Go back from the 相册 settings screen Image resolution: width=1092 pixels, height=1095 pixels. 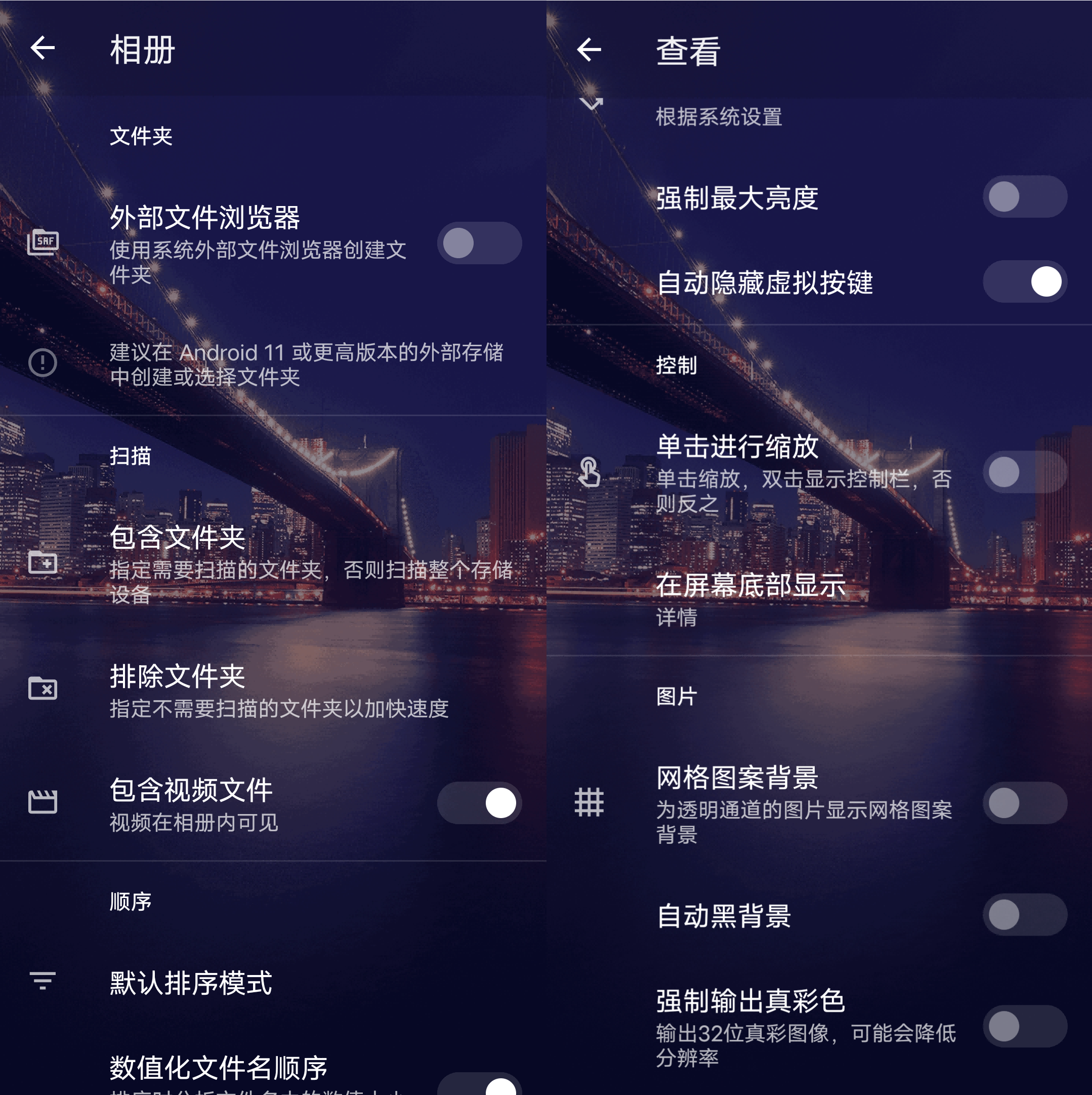[x=43, y=48]
